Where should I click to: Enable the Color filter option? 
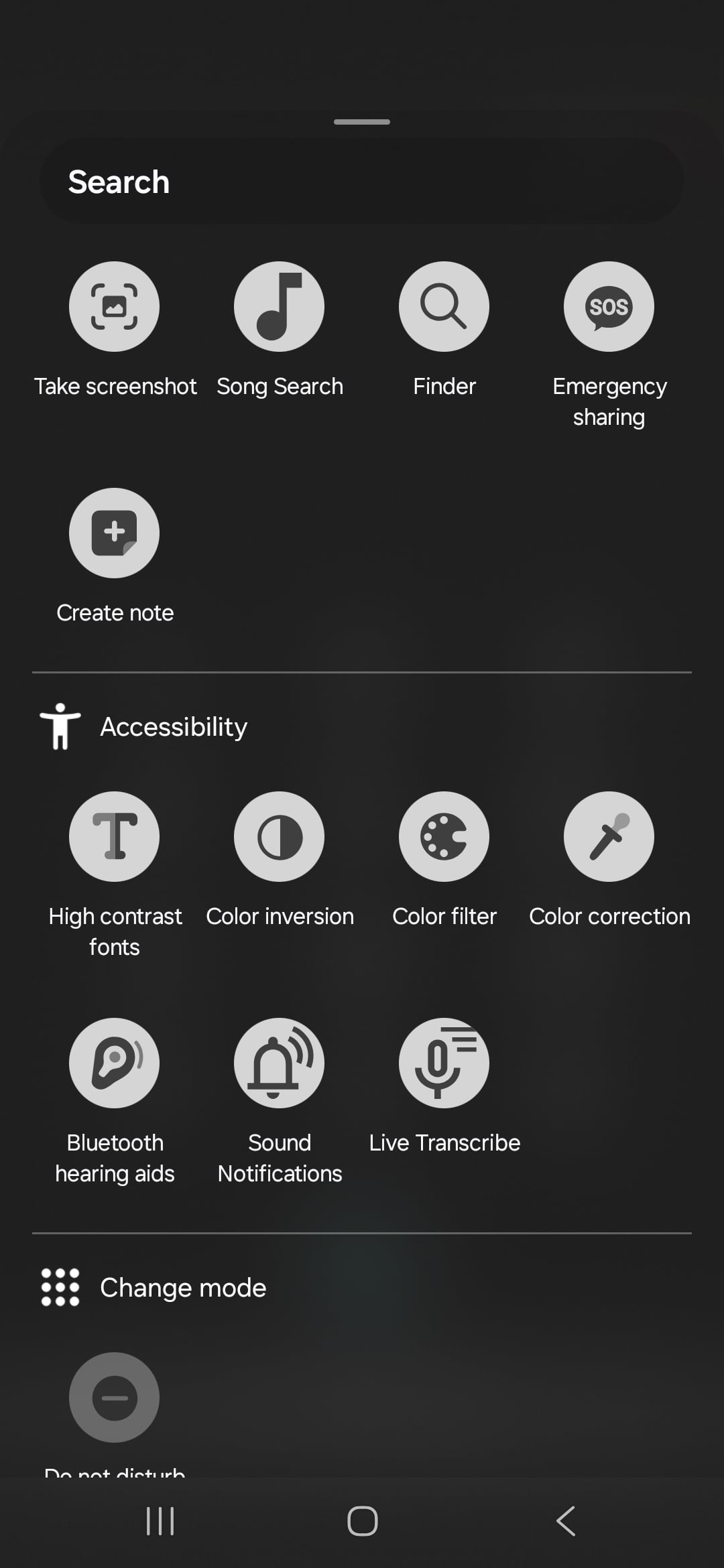[x=444, y=836]
